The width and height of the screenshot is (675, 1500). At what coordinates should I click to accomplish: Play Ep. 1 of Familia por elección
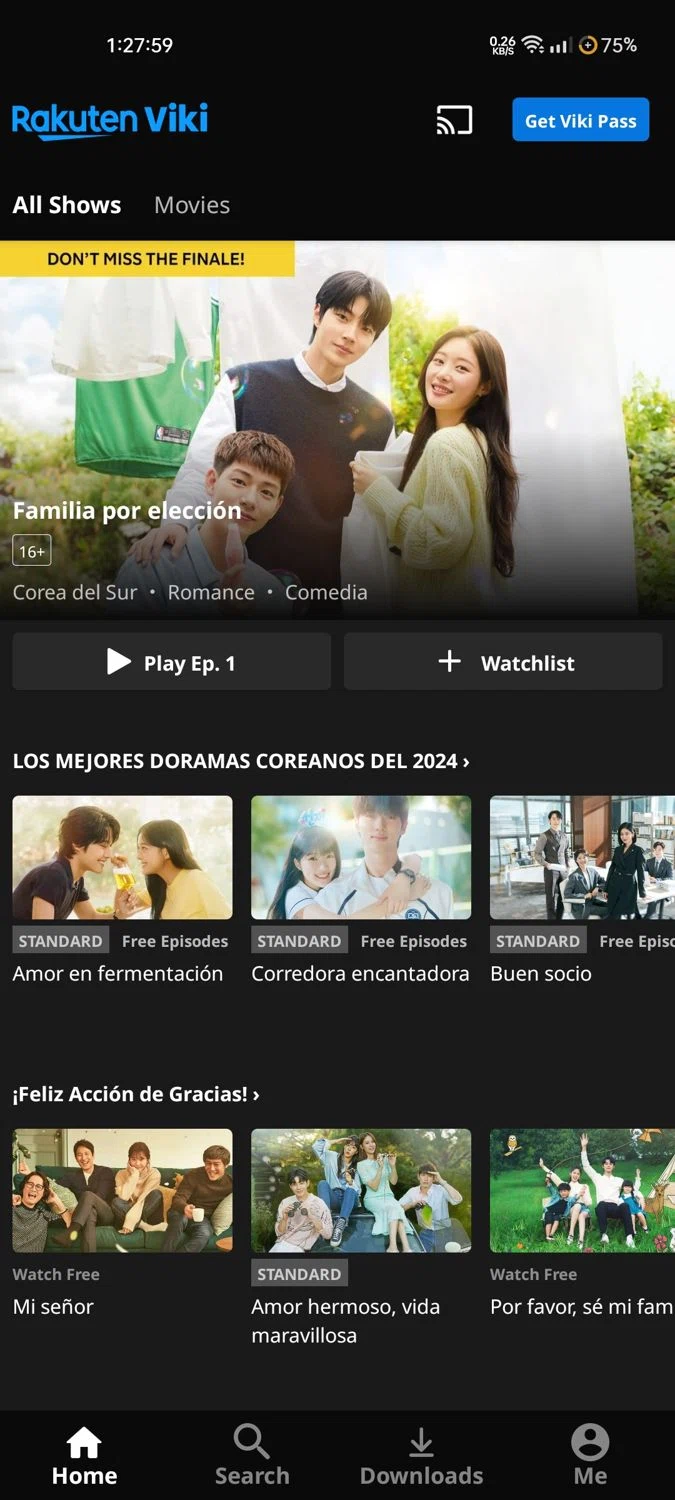pyautogui.click(x=171, y=662)
